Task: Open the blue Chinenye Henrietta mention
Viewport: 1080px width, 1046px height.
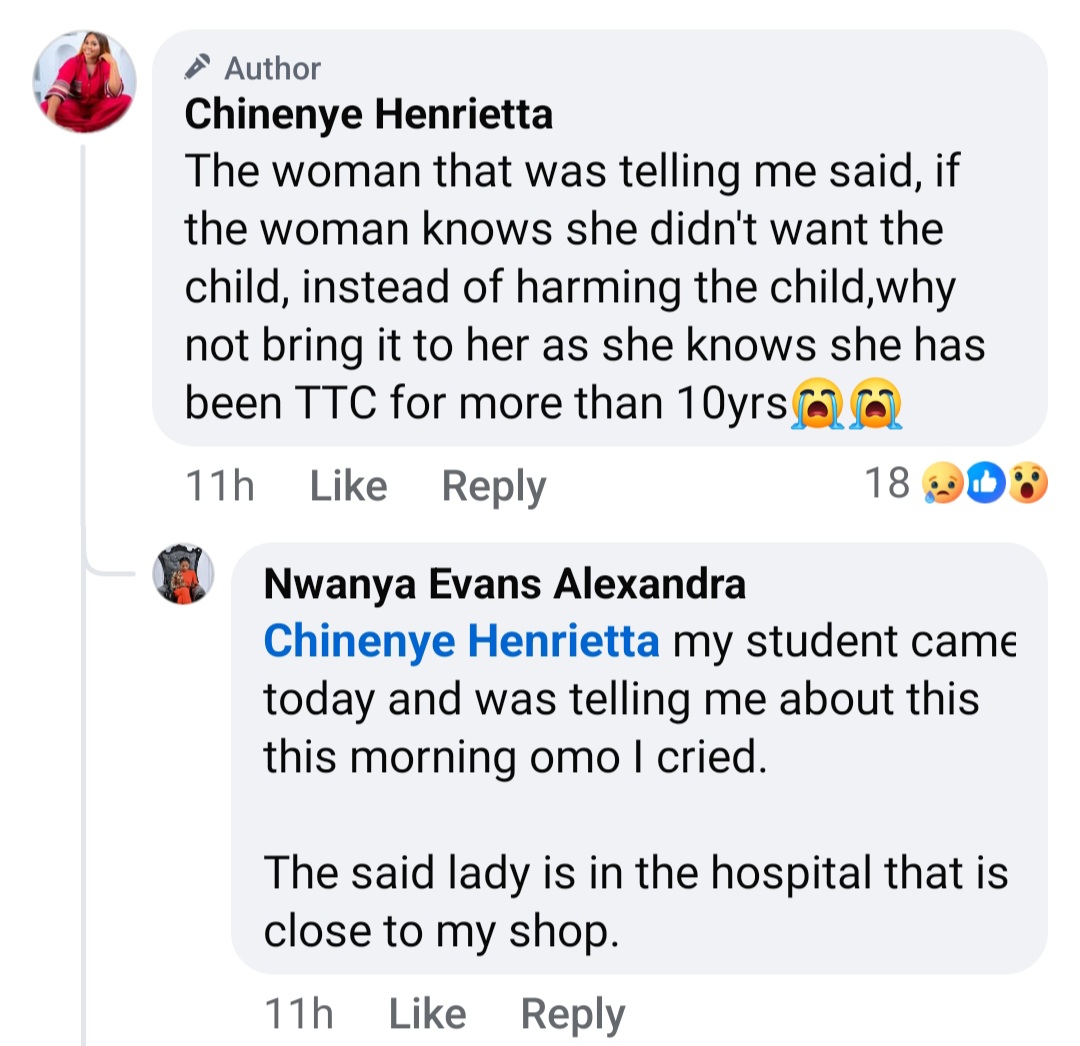Action: [461, 642]
